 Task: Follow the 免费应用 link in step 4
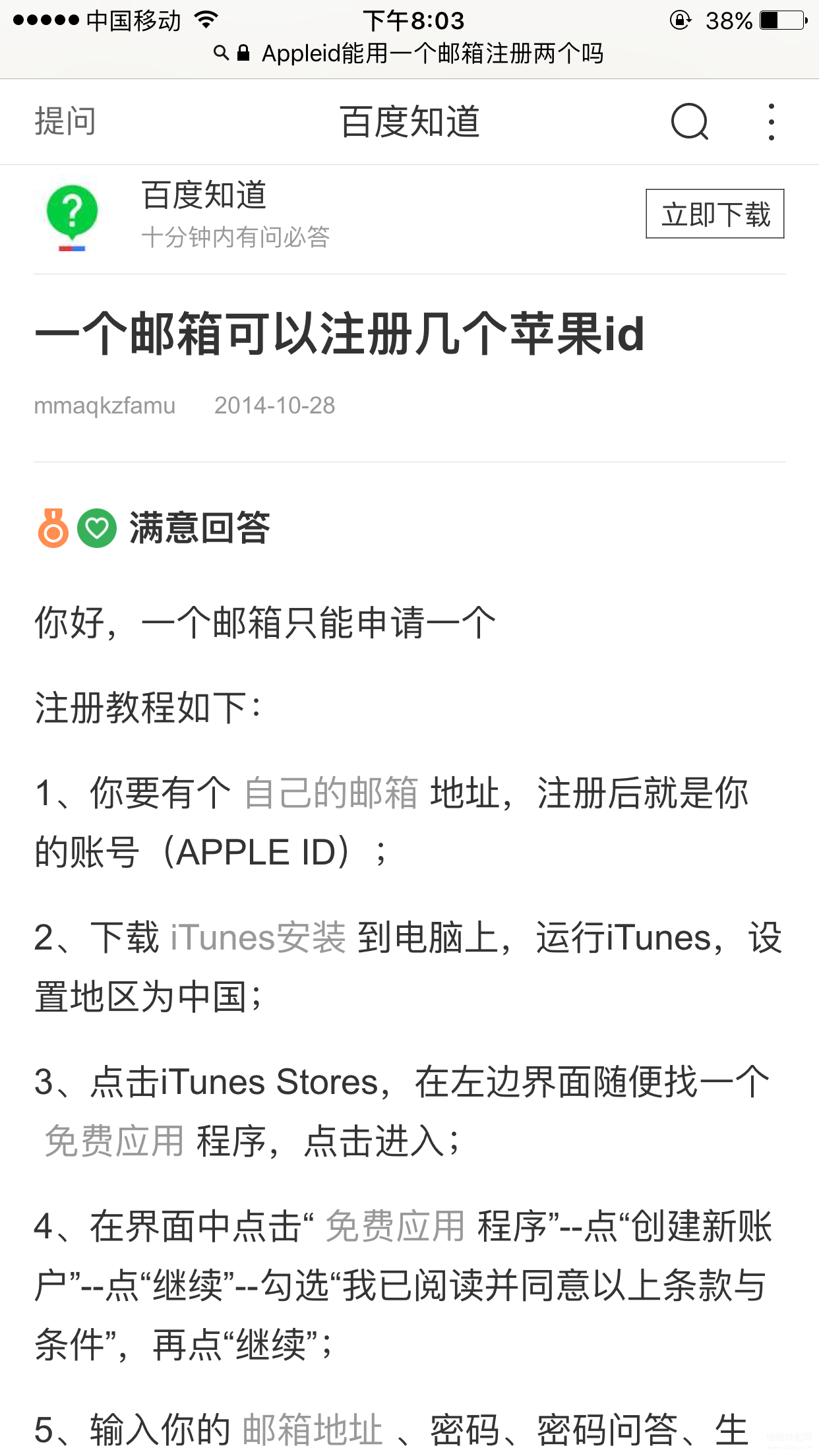[396, 1227]
